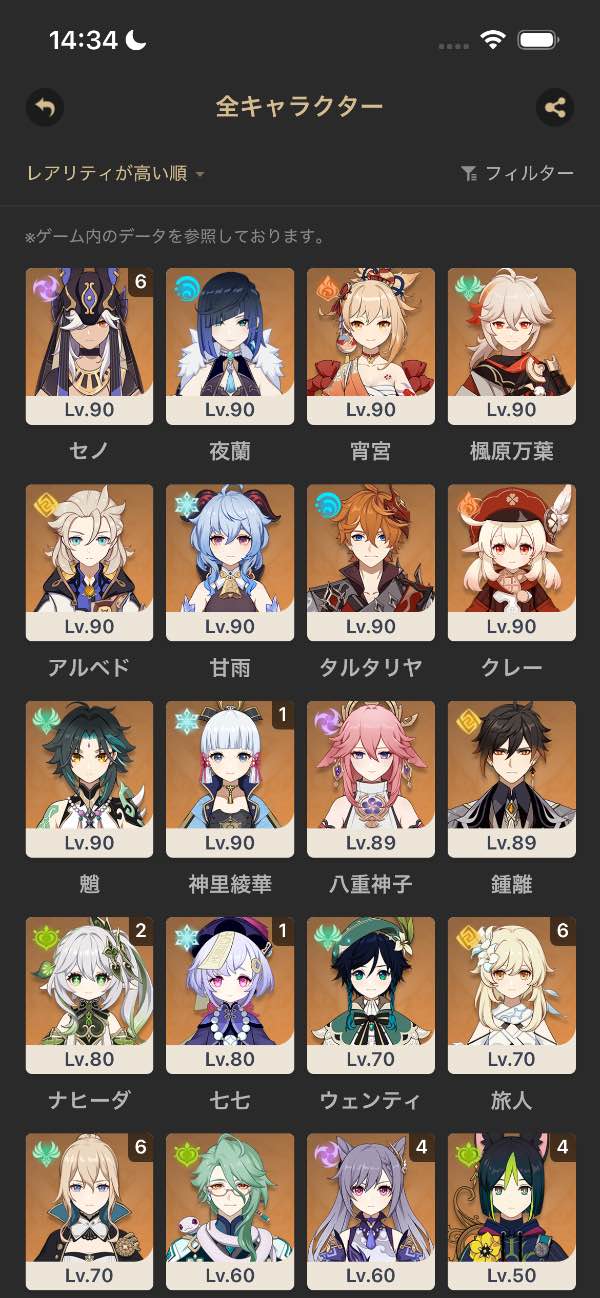This screenshot has width=600, height=1298.
Task: Share the character list
Action: 555,107
